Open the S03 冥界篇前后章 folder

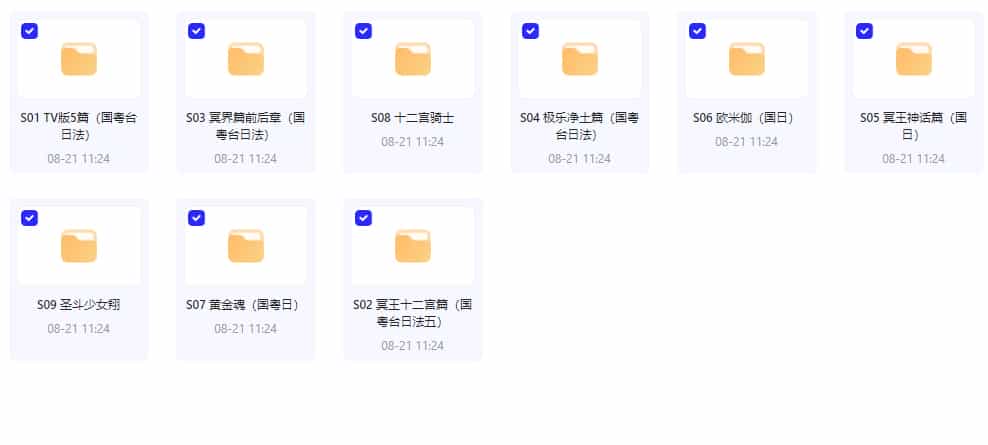[246, 60]
